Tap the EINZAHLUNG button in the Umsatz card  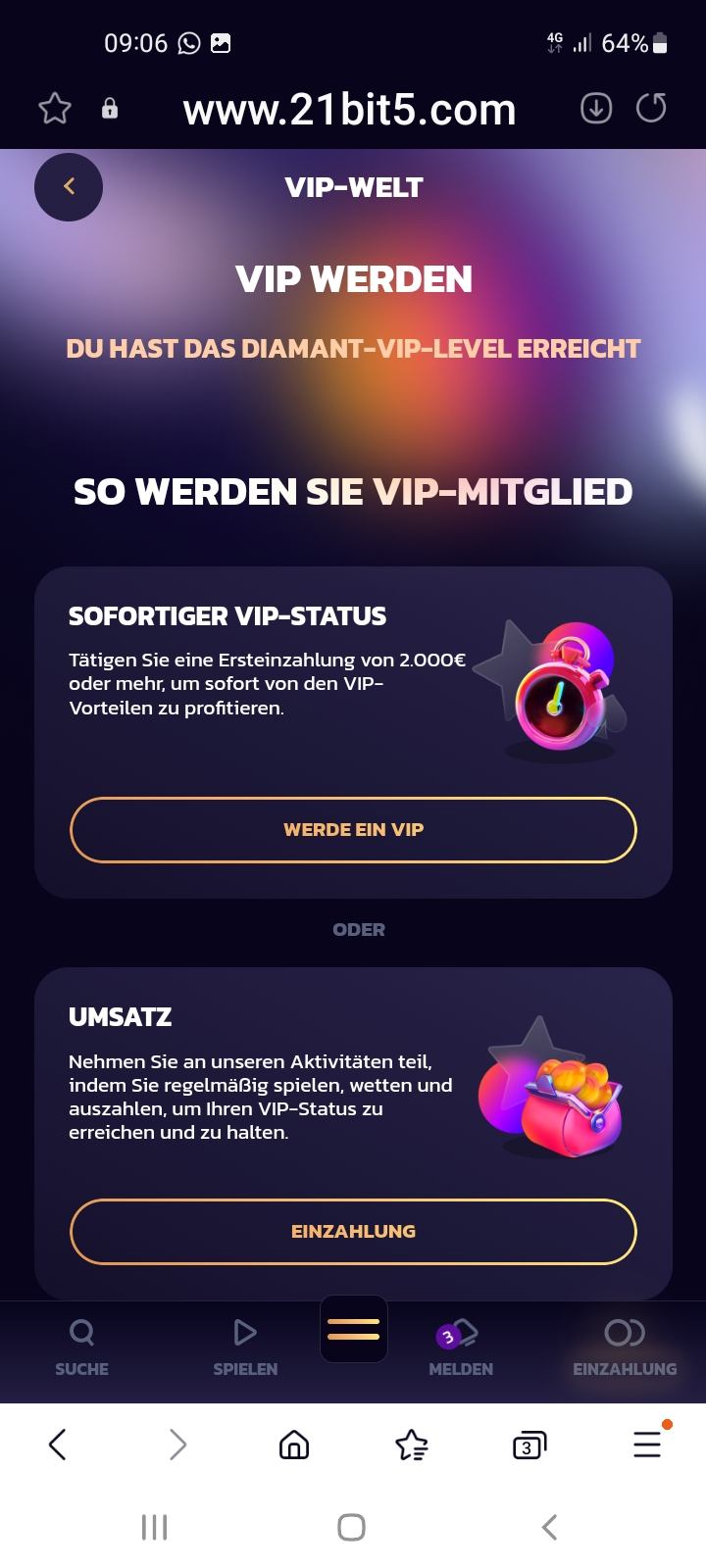click(x=353, y=1232)
